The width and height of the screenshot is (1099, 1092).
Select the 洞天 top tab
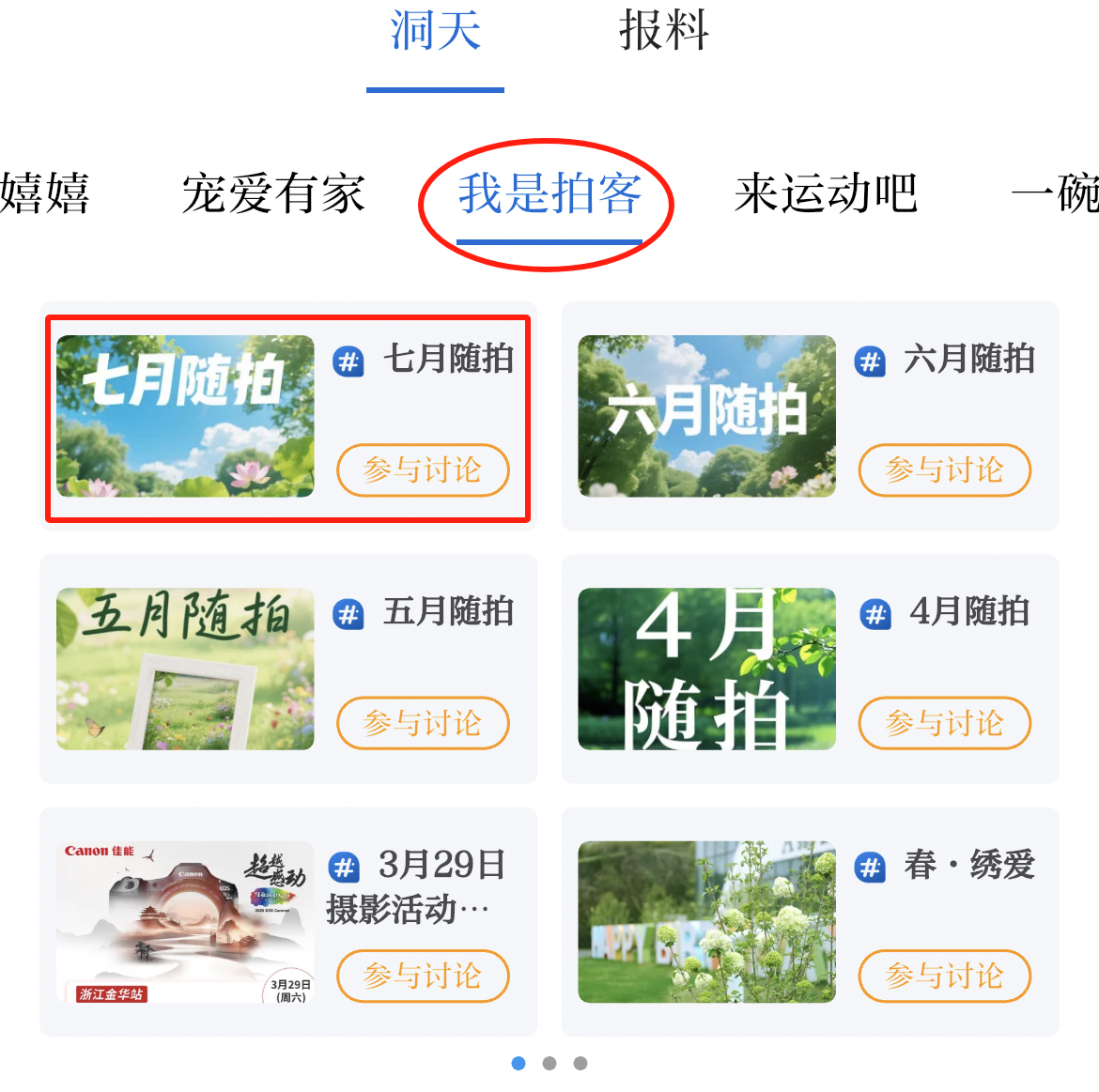(435, 31)
